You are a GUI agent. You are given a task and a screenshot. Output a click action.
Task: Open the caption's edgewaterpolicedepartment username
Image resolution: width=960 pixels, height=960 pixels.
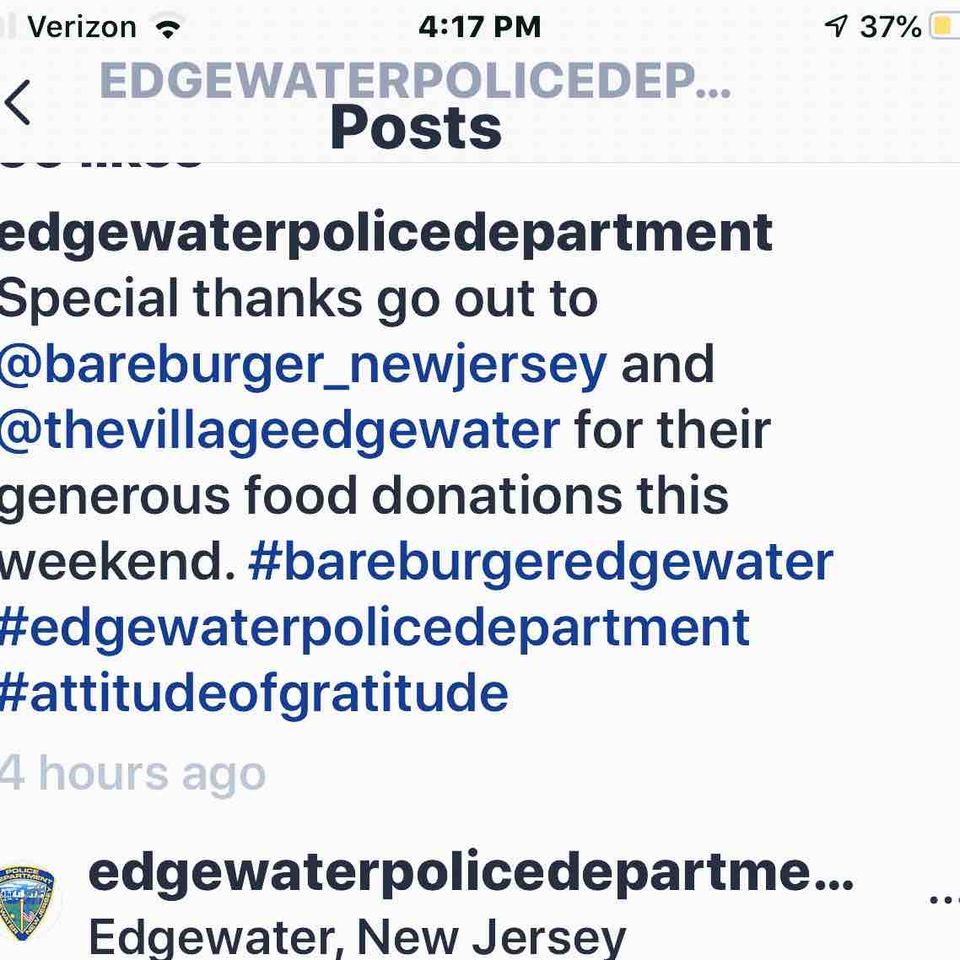click(385, 233)
